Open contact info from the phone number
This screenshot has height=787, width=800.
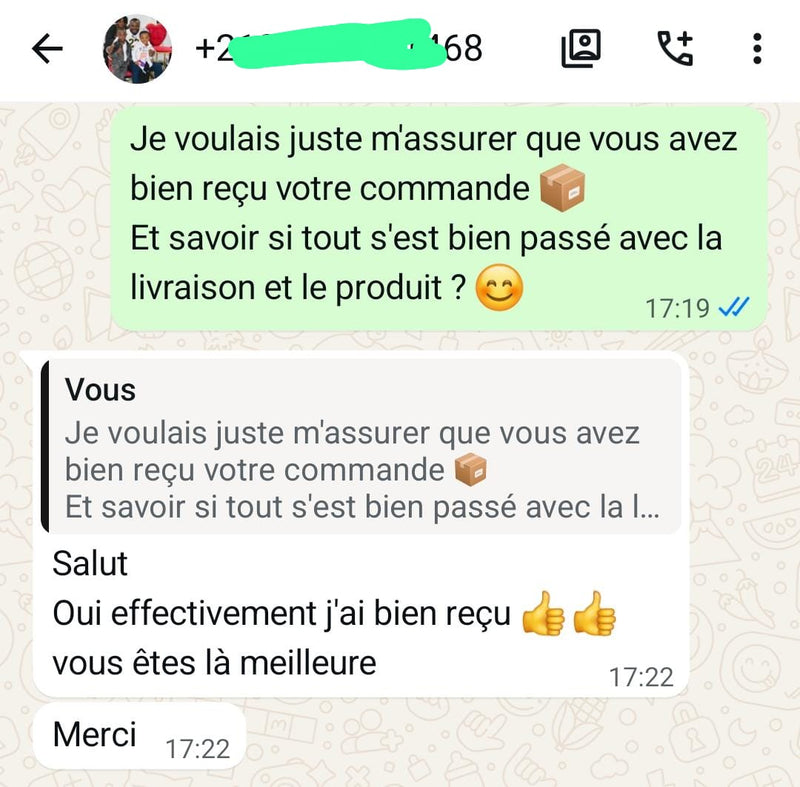(x=340, y=48)
